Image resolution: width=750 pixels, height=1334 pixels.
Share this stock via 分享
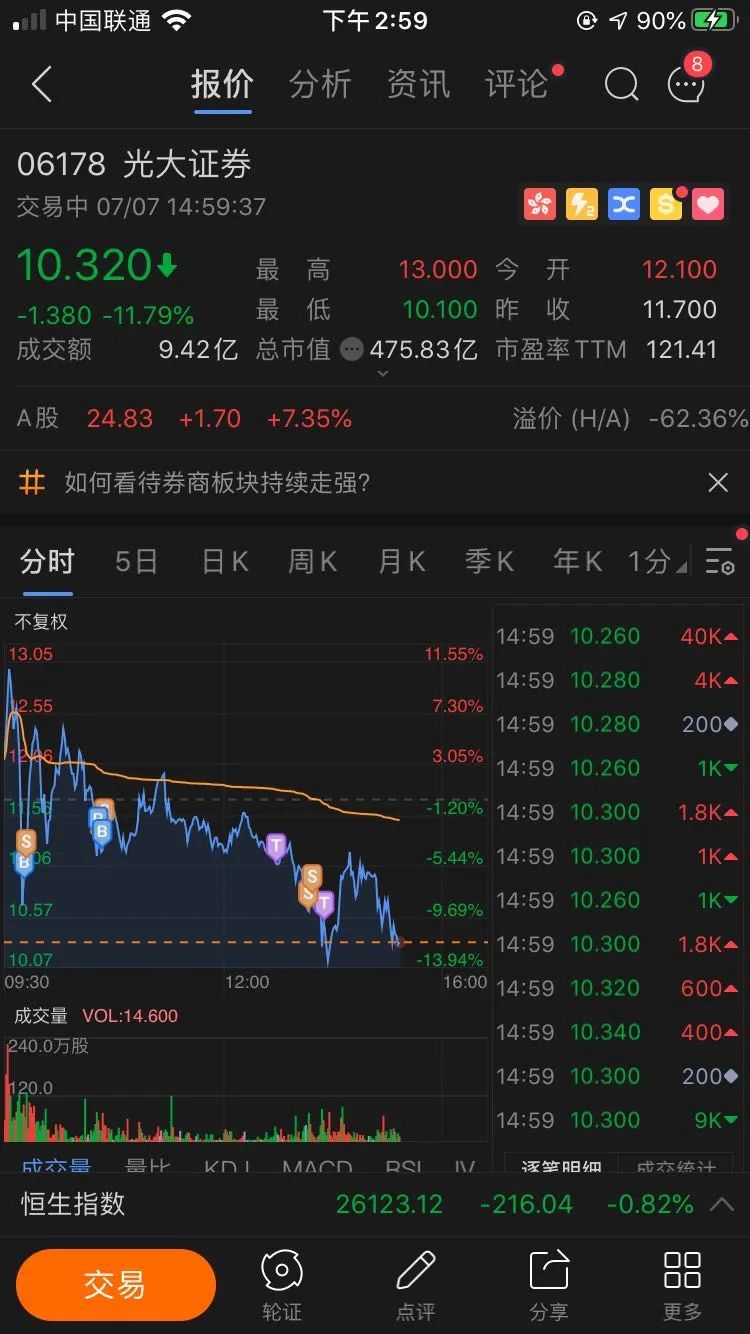point(548,1285)
